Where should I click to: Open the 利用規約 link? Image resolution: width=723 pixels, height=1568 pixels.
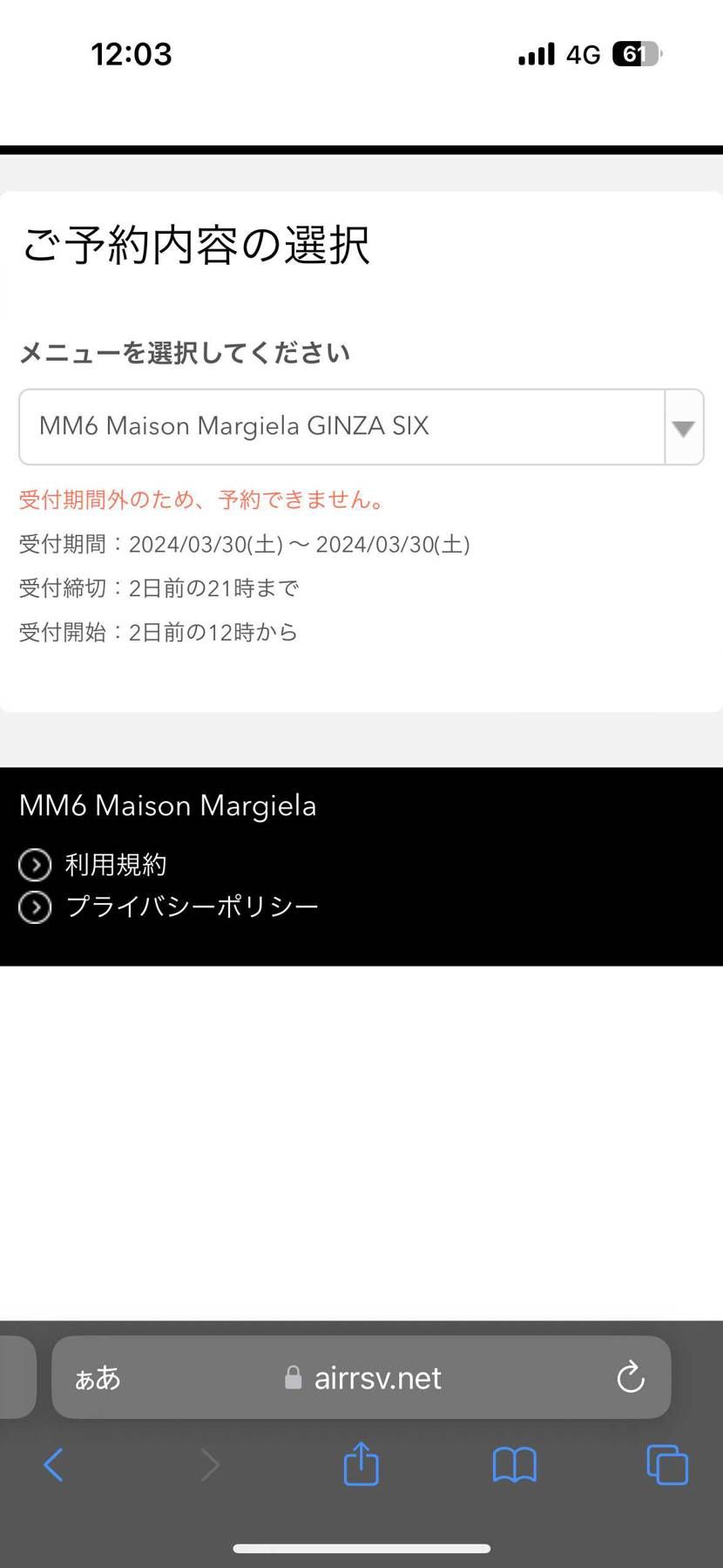[x=115, y=865]
